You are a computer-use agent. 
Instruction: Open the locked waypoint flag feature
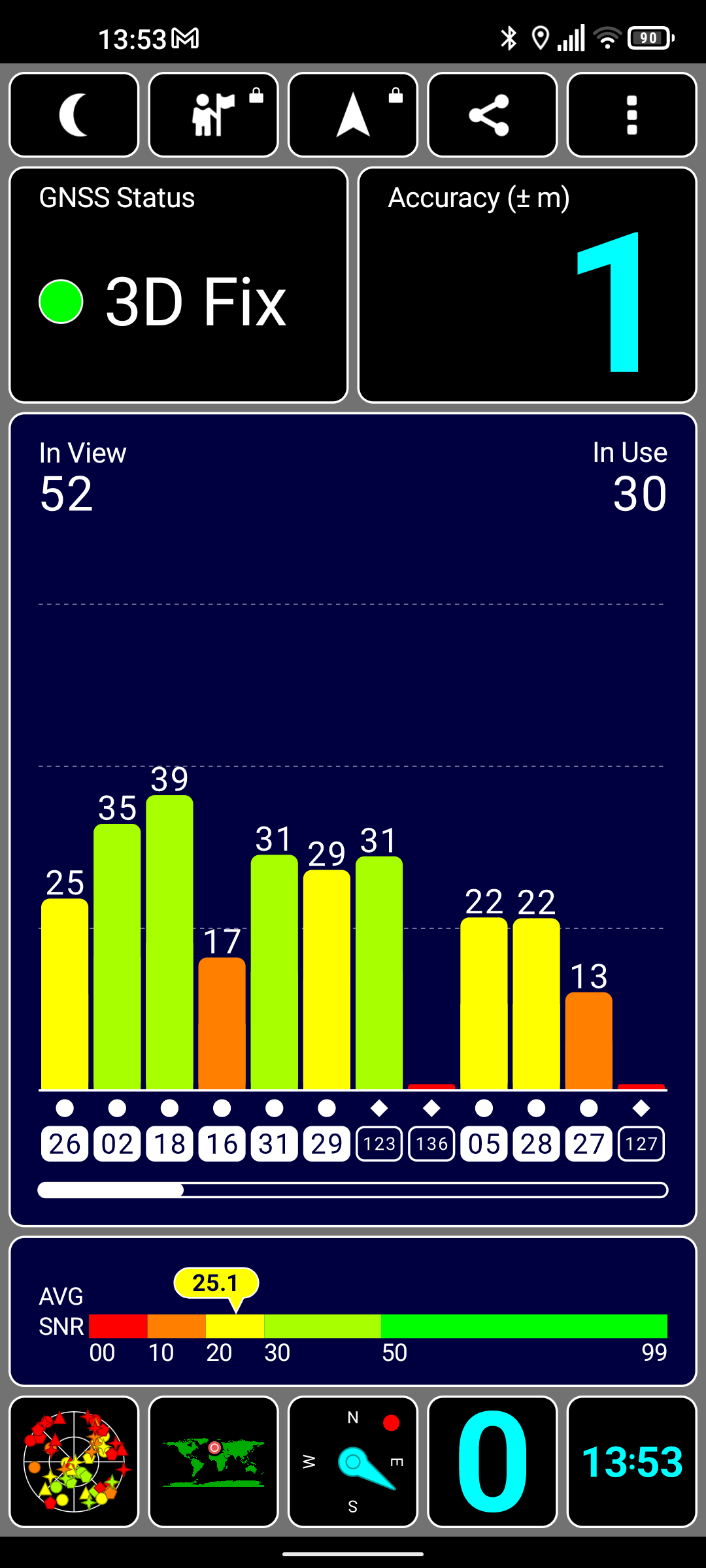pyautogui.click(x=213, y=115)
